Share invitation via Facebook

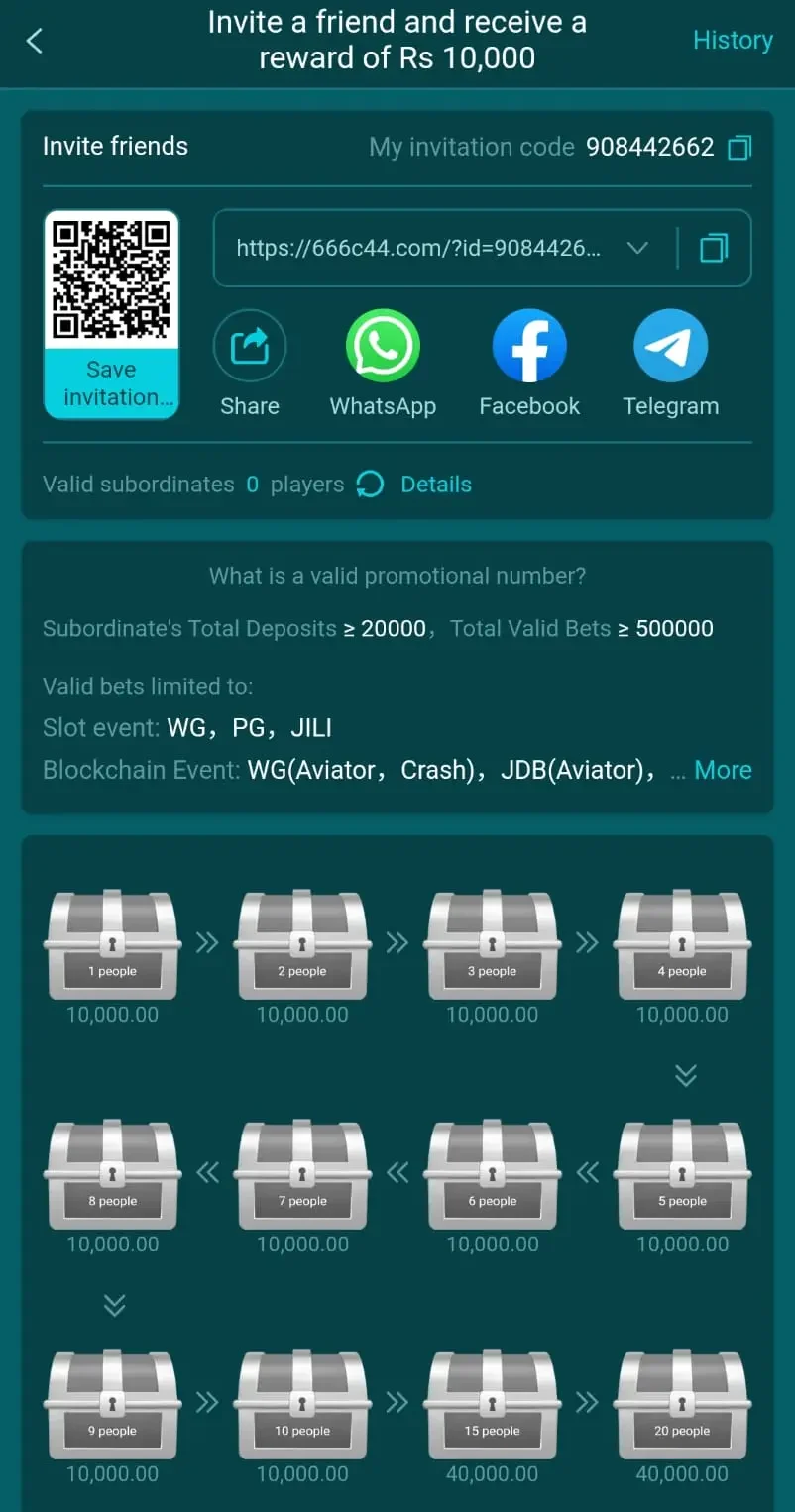(x=529, y=364)
